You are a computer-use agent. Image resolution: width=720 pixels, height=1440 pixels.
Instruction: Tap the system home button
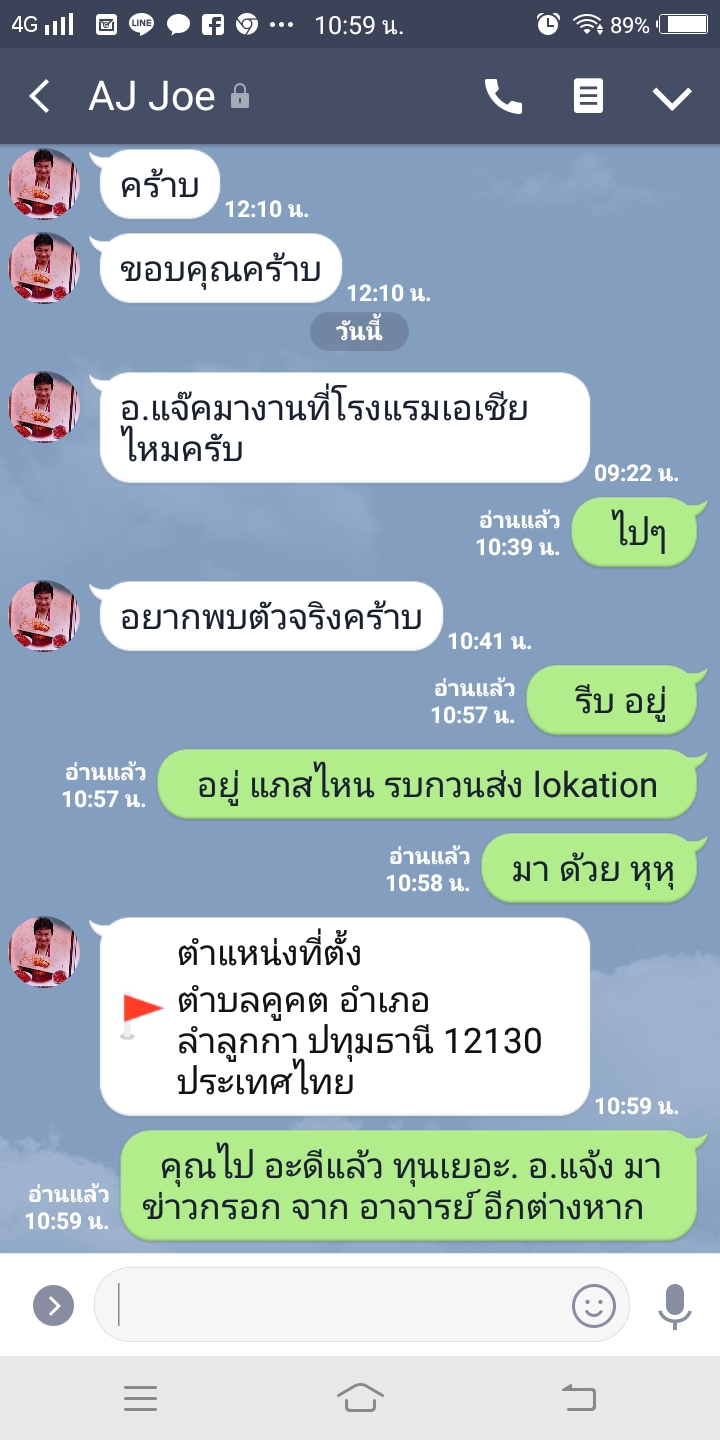tap(360, 1398)
